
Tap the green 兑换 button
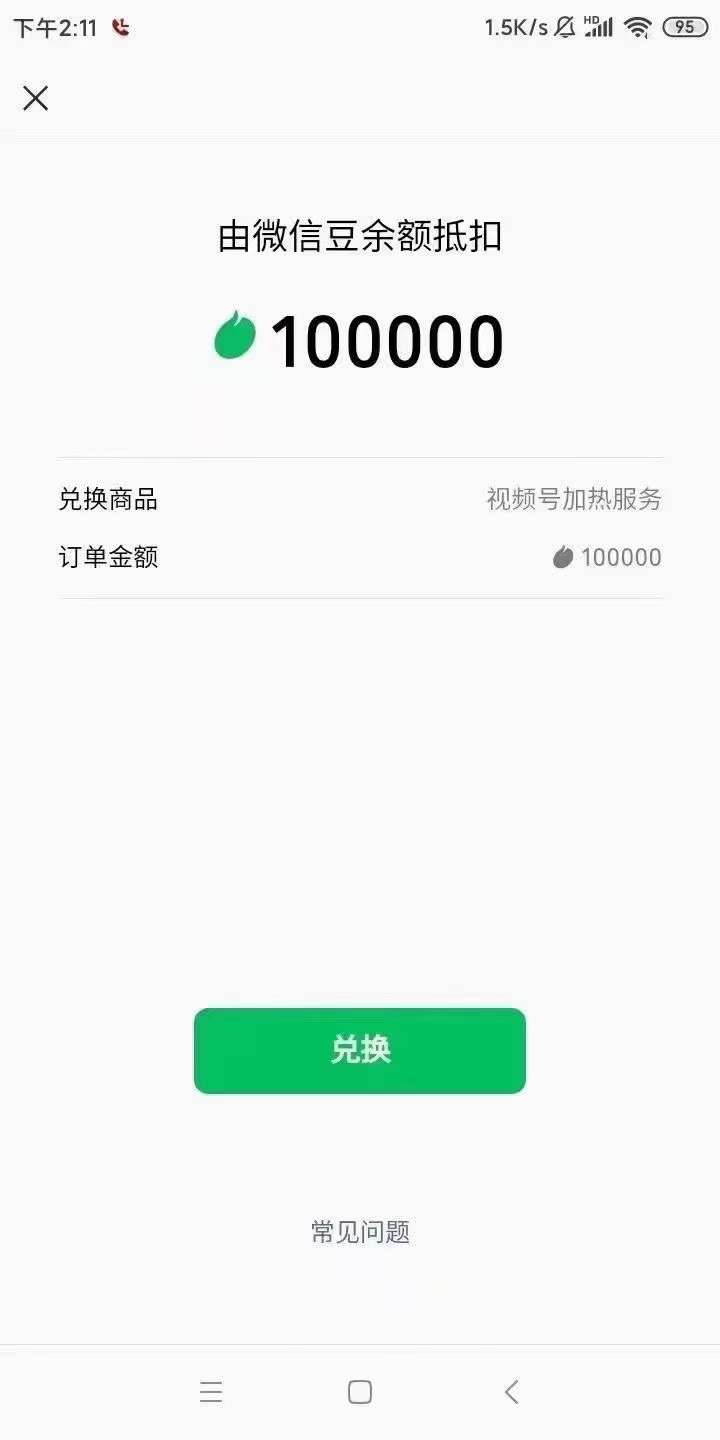360,1050
